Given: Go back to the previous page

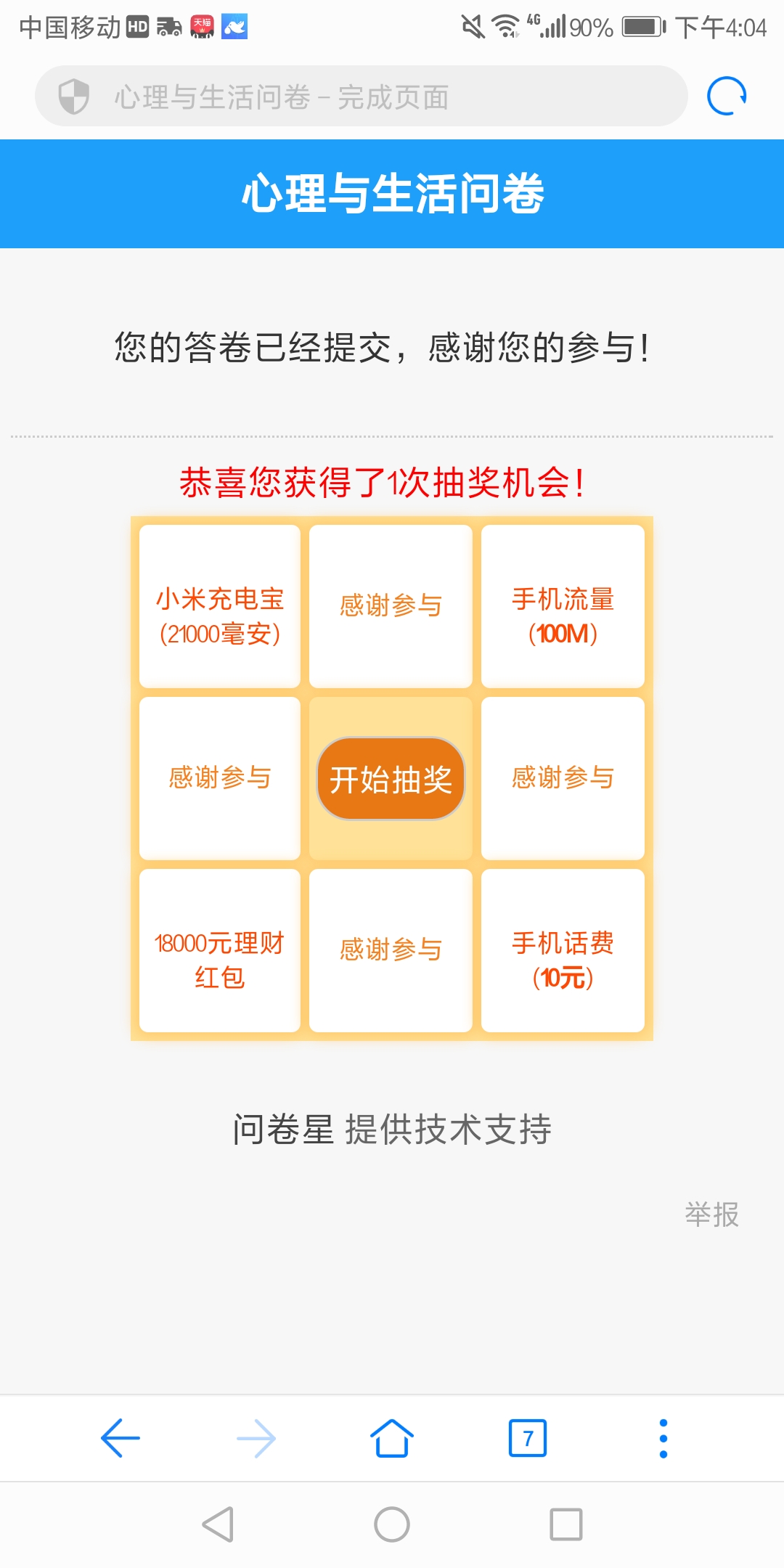Looking at the screenshot, I should tap(121, 1438).
